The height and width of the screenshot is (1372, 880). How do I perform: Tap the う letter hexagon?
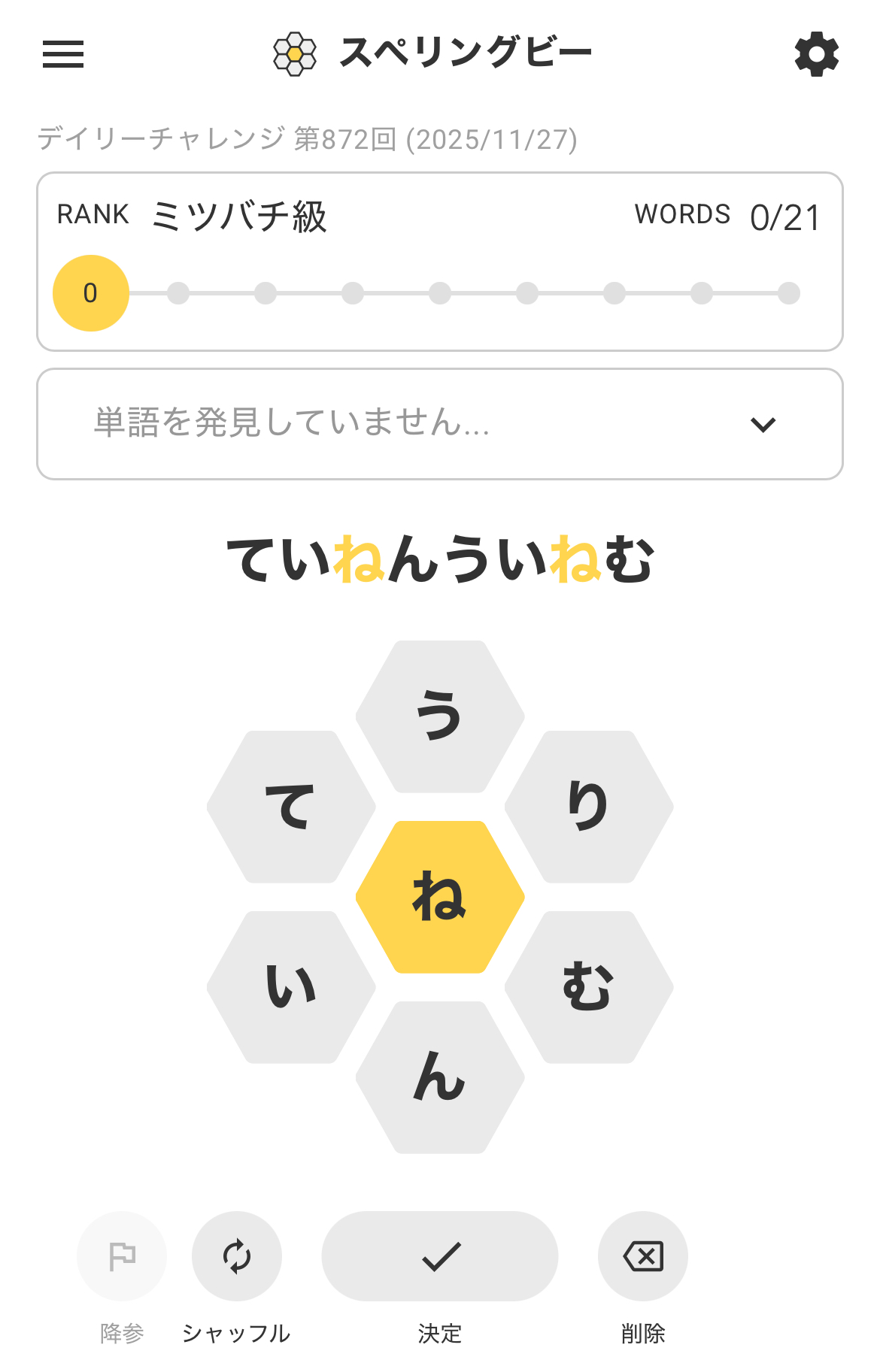(440, 716)
